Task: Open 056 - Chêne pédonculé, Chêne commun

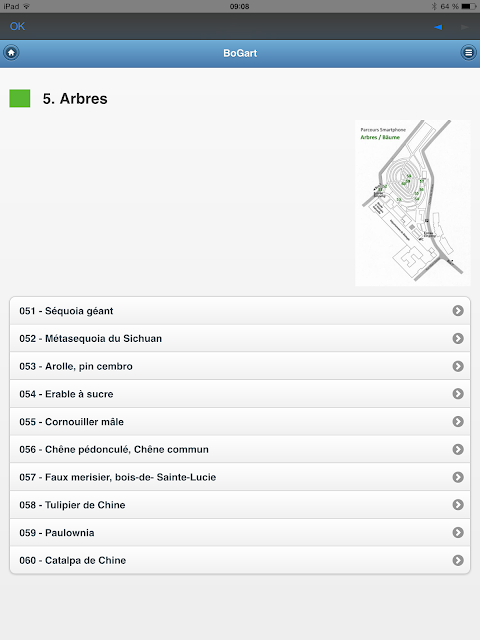Action: click(240, 449)
